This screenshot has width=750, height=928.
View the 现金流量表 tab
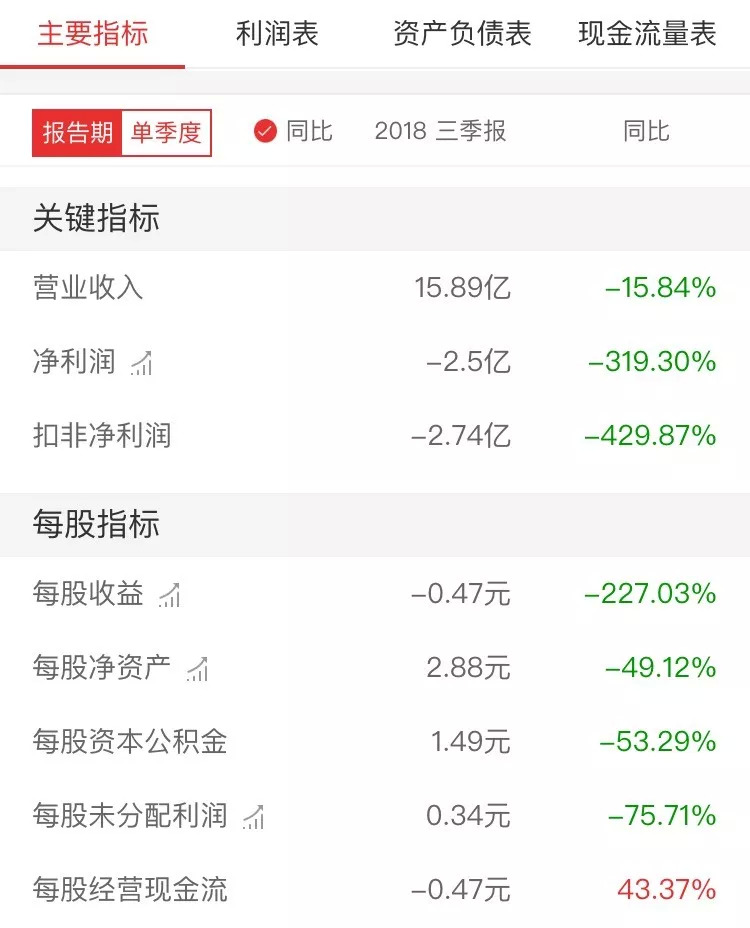pyautogui.click(x=647, y=34)
